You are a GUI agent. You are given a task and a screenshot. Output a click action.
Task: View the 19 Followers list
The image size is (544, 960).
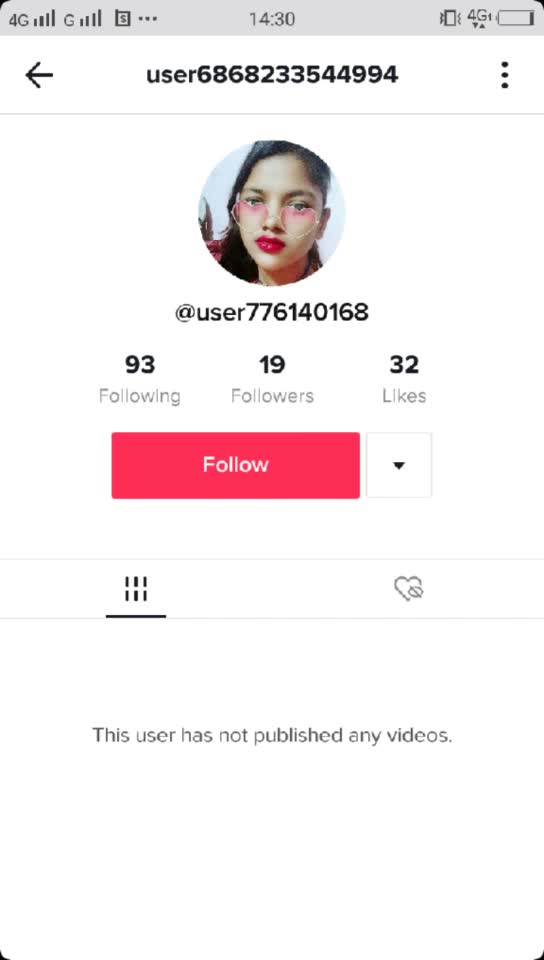(272, 380)
